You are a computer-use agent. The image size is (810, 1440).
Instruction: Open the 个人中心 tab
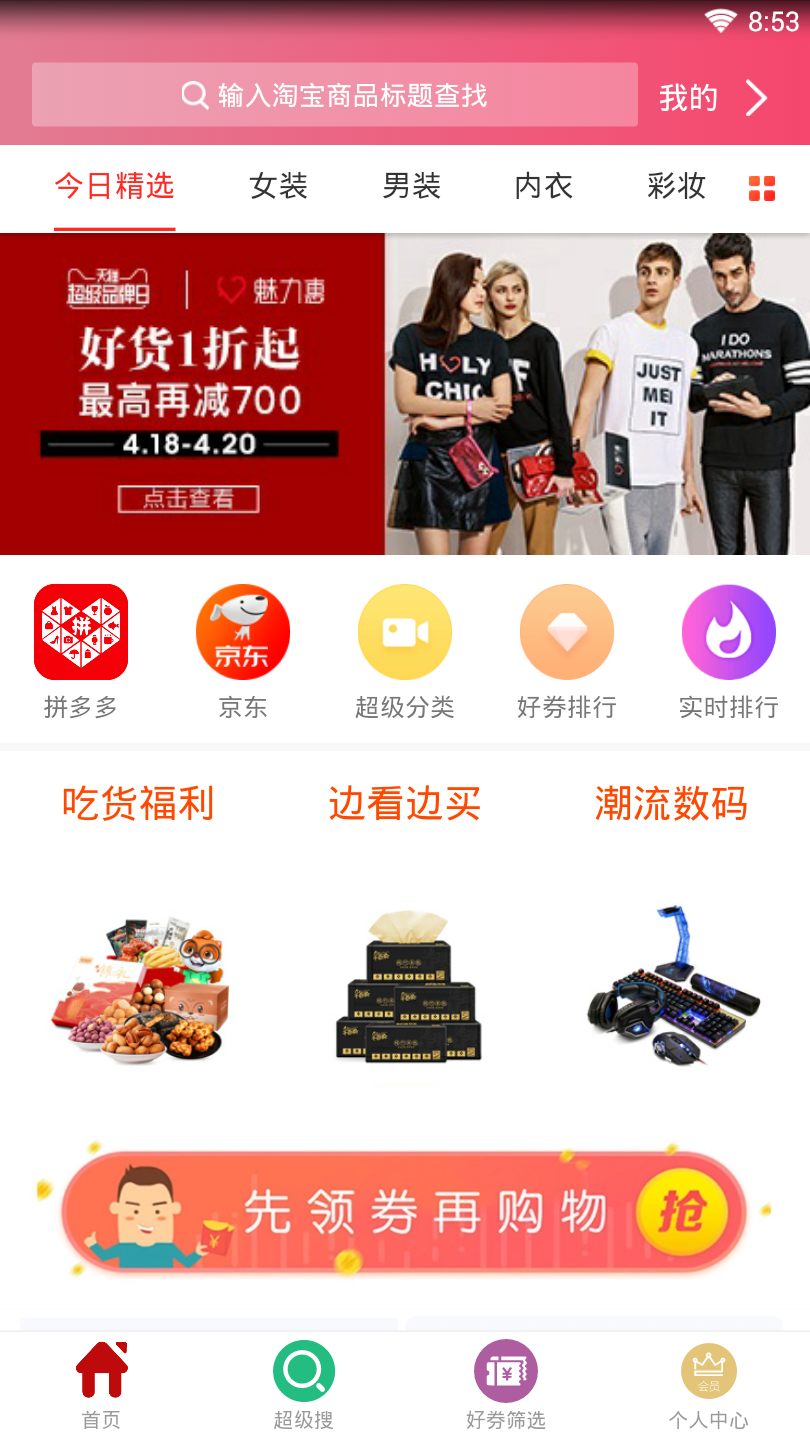pyautogui.click(x=708, y=1386)
